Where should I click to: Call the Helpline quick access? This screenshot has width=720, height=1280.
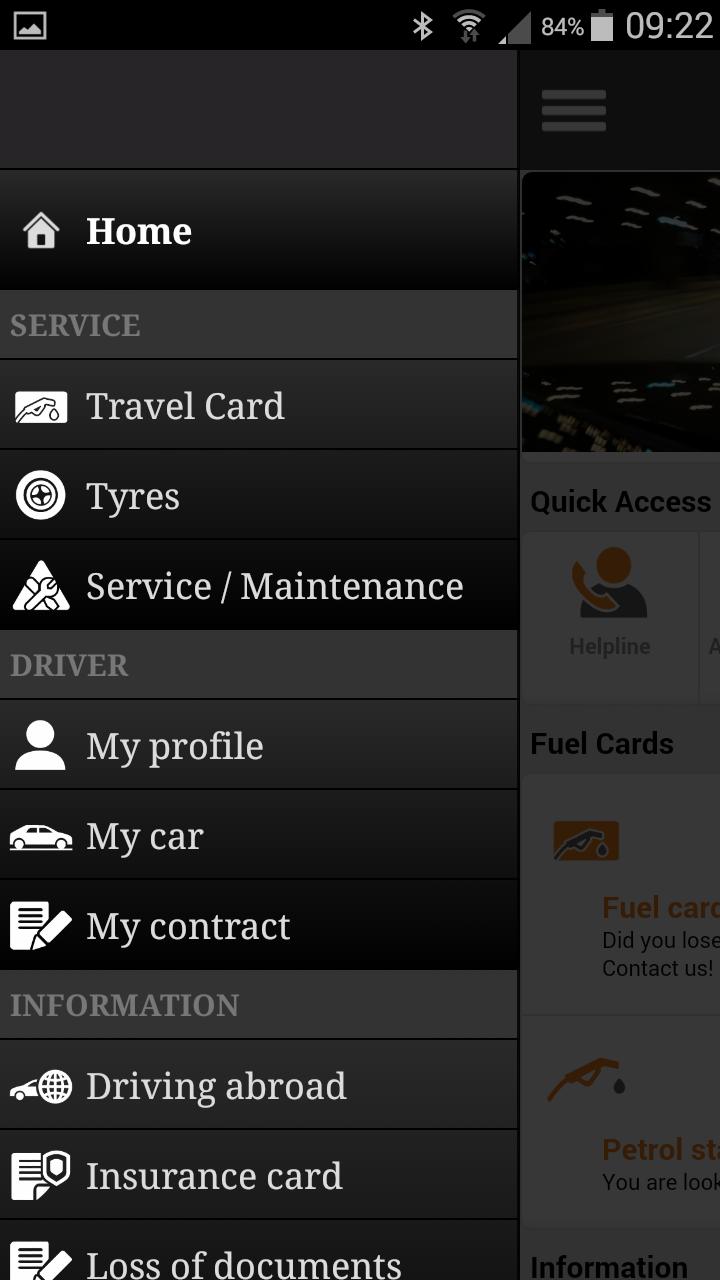pyautogui.click(x=609, y=600)
